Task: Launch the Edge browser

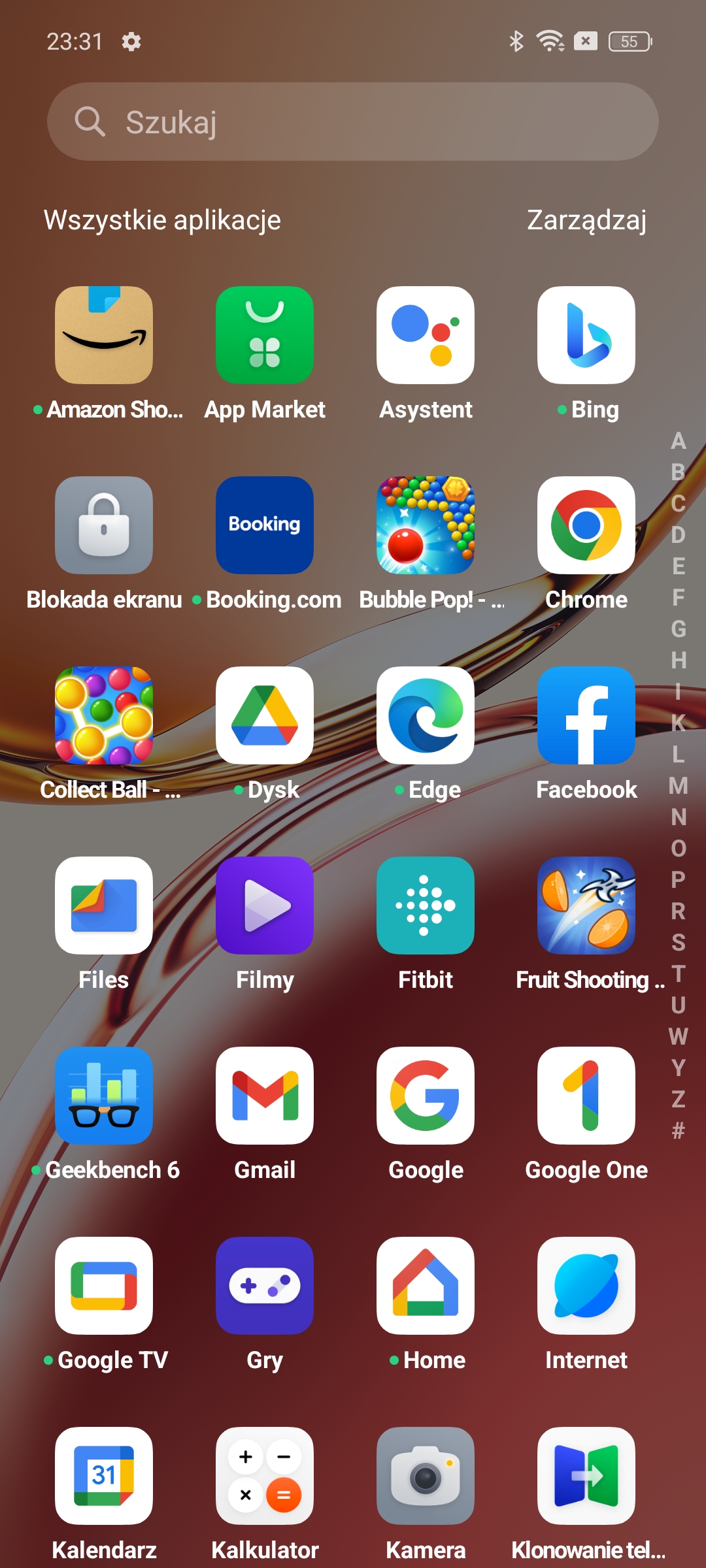Action: 426,715
